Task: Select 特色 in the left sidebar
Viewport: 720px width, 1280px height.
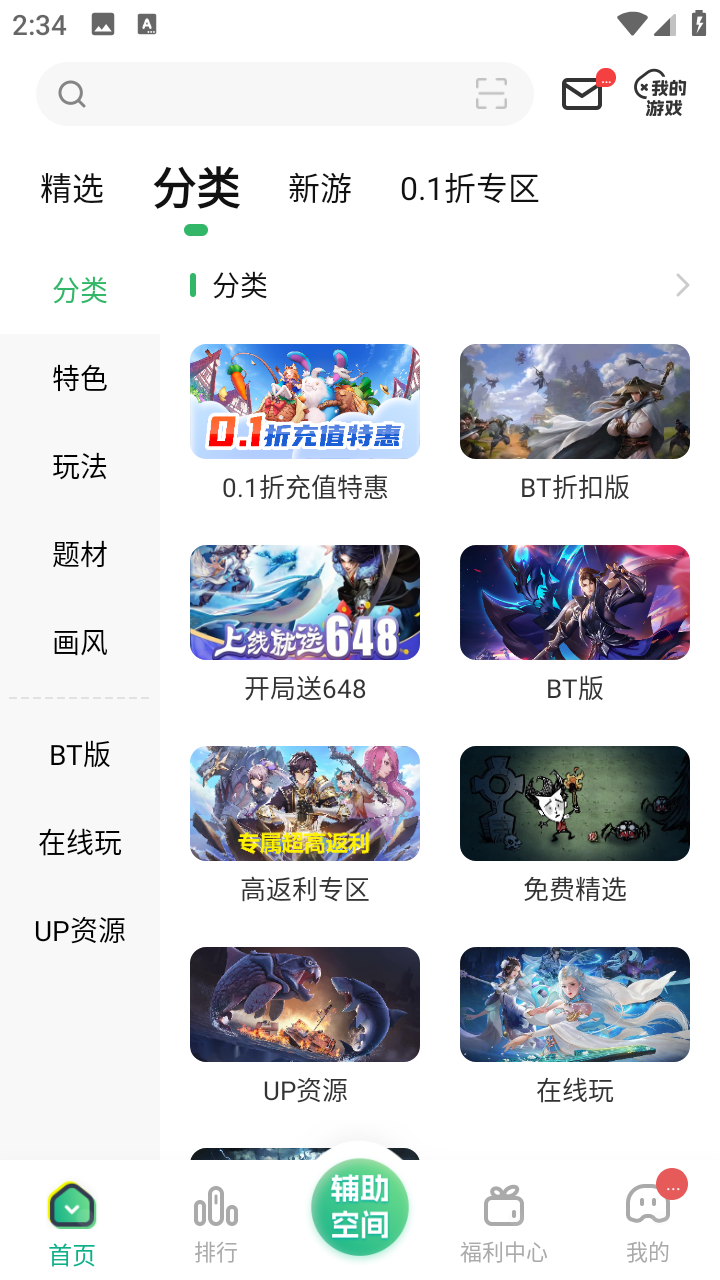Action: coord(79,379)
